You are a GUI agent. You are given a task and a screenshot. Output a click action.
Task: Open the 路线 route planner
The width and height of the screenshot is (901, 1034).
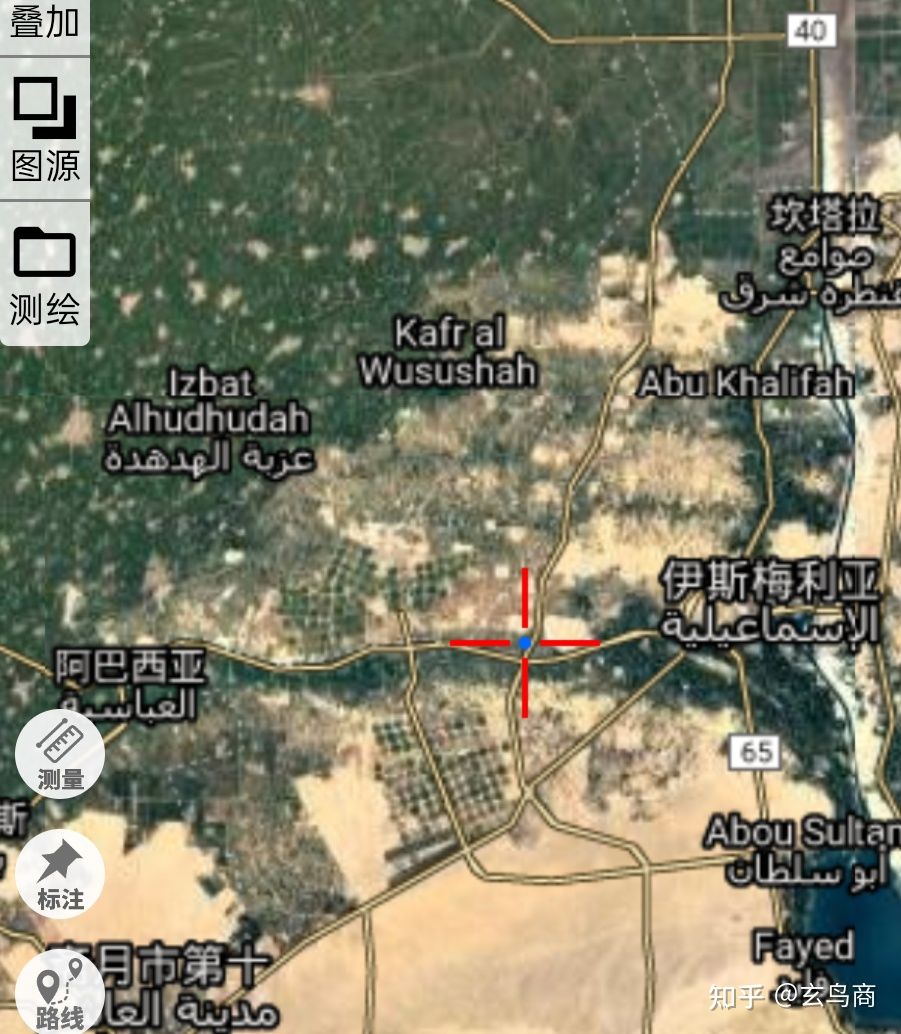tap(60, 992)
